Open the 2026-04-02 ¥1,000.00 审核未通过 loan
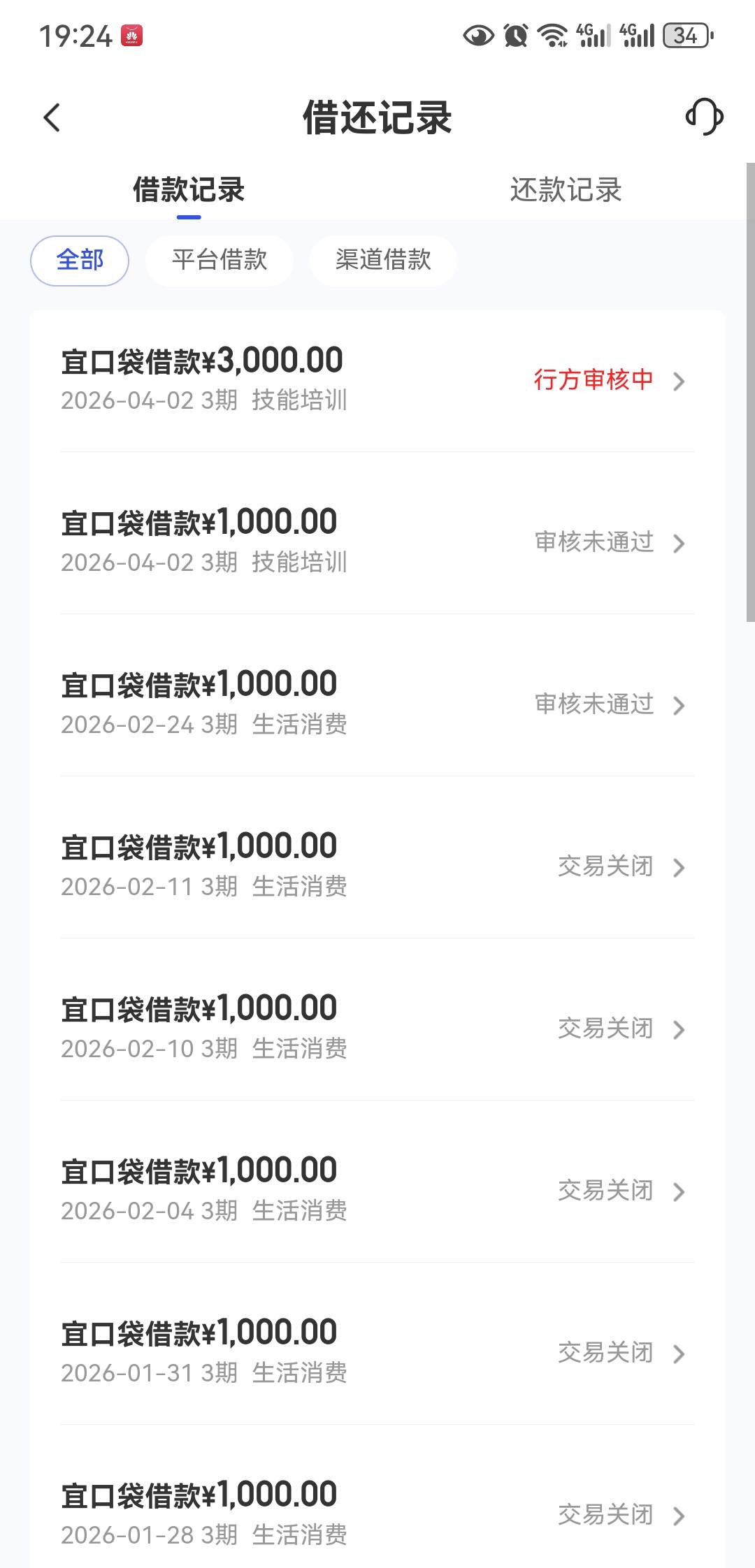The image size is (755, 1568). tap(377, 542)
